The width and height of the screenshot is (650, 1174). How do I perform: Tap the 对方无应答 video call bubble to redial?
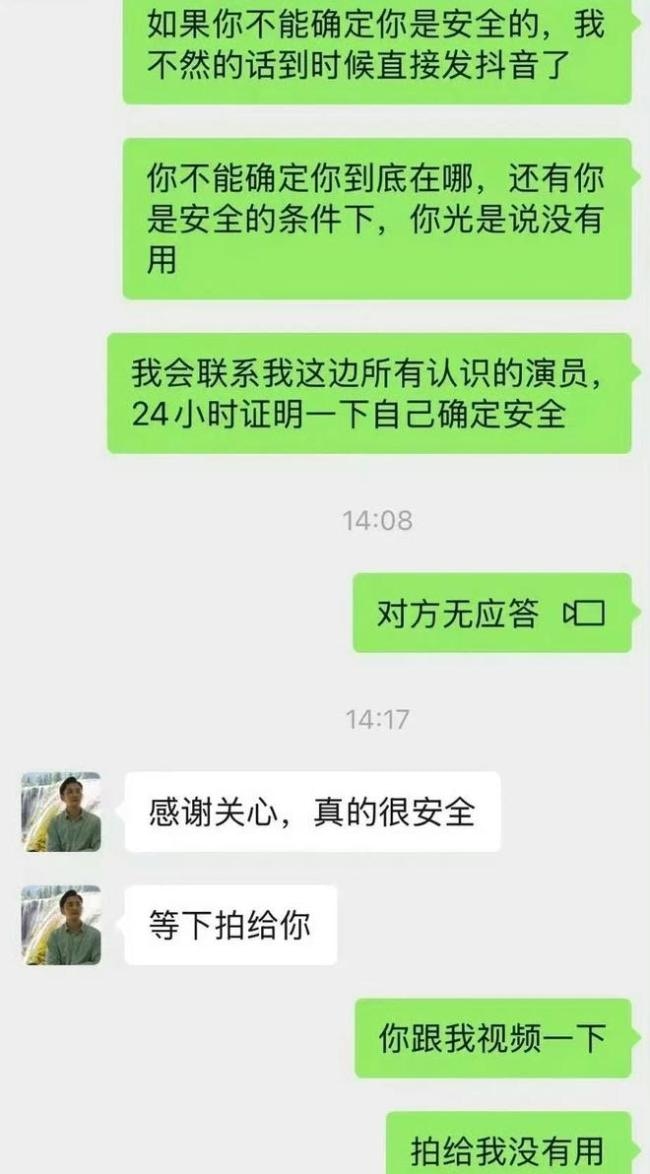(491, 613)
